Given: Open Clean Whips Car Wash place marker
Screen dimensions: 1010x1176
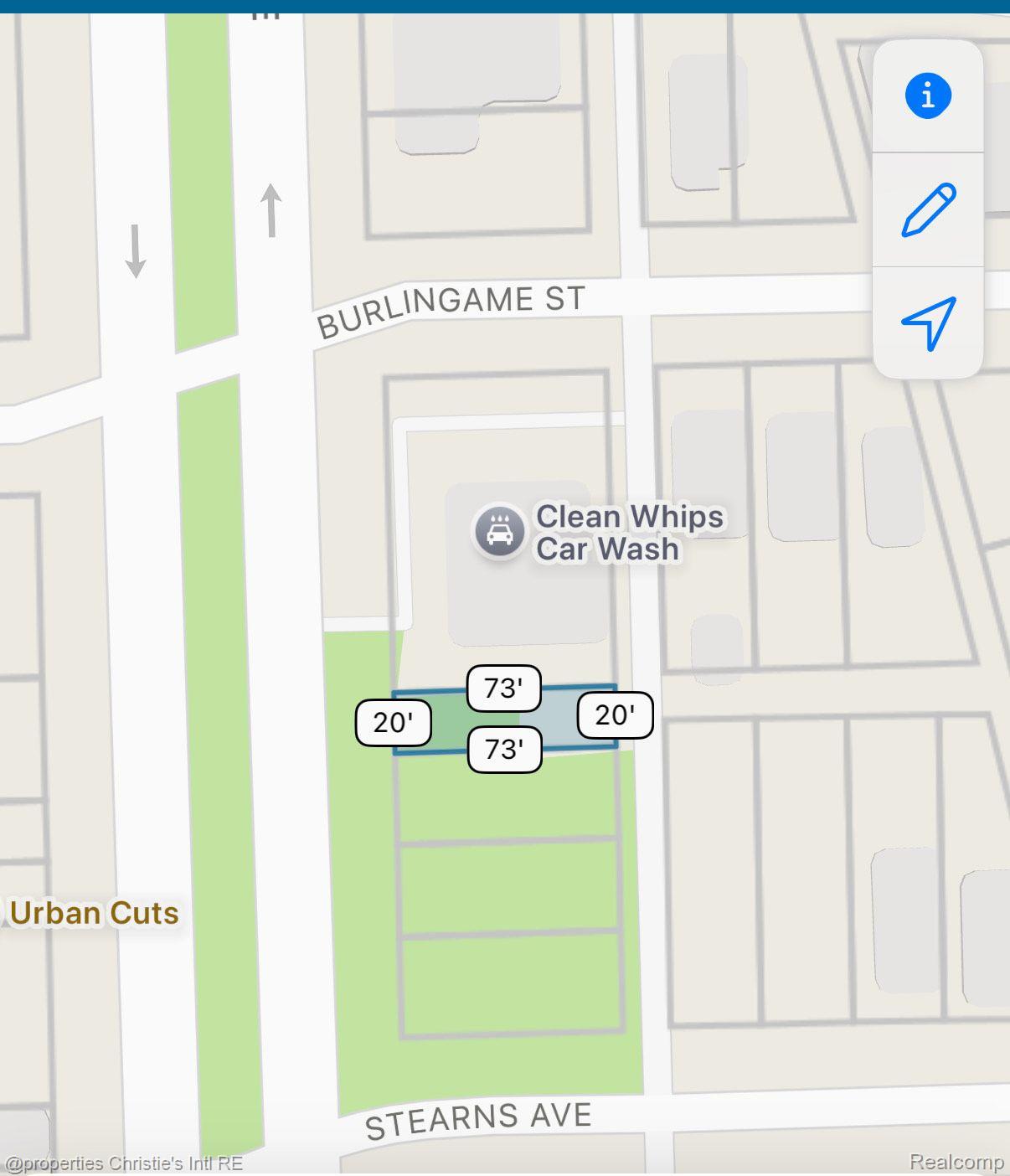Looking at the screenshot, I should [x=500, y=531].
